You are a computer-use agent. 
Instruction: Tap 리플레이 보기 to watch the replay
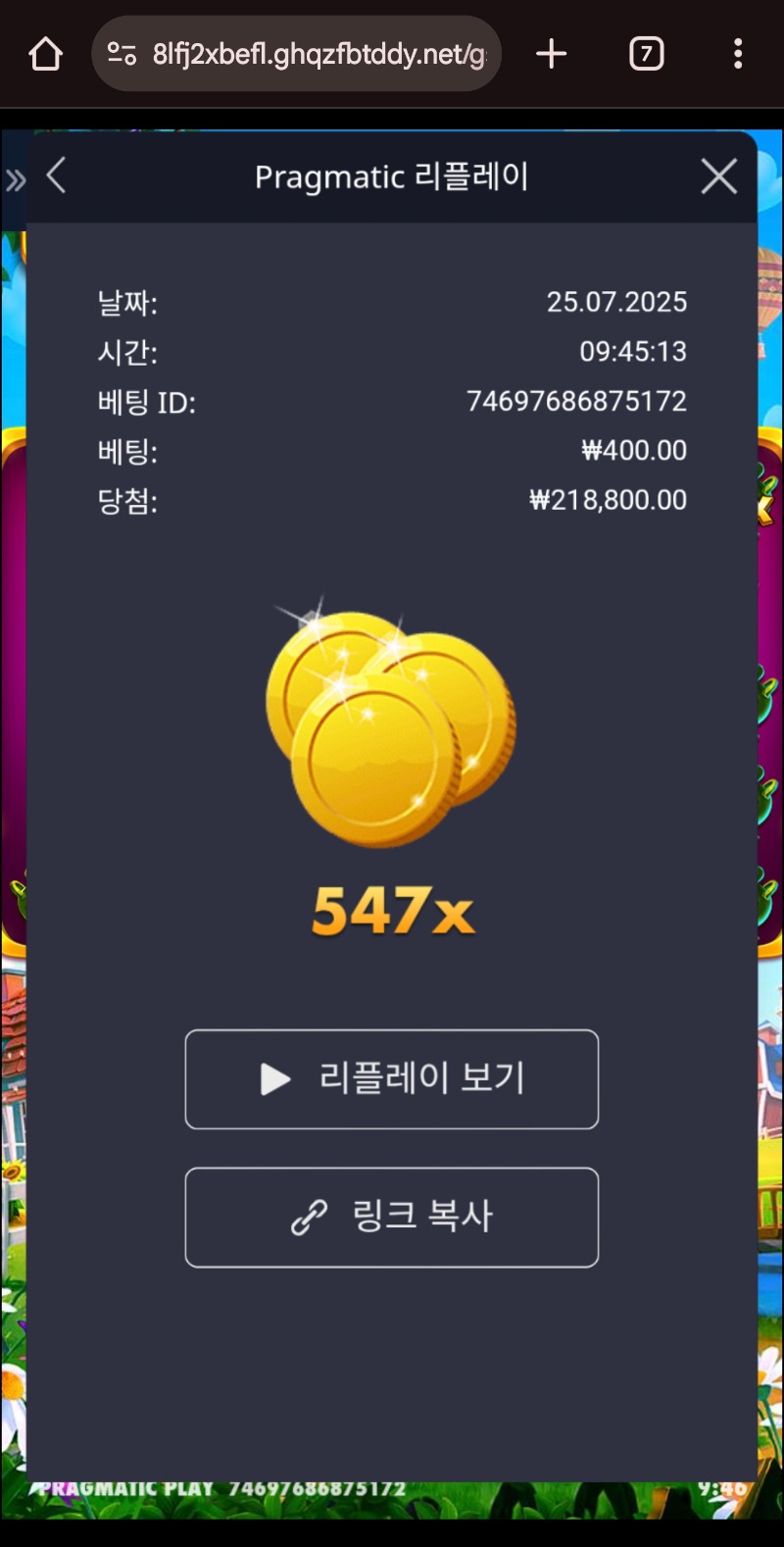click(392, 1078)
